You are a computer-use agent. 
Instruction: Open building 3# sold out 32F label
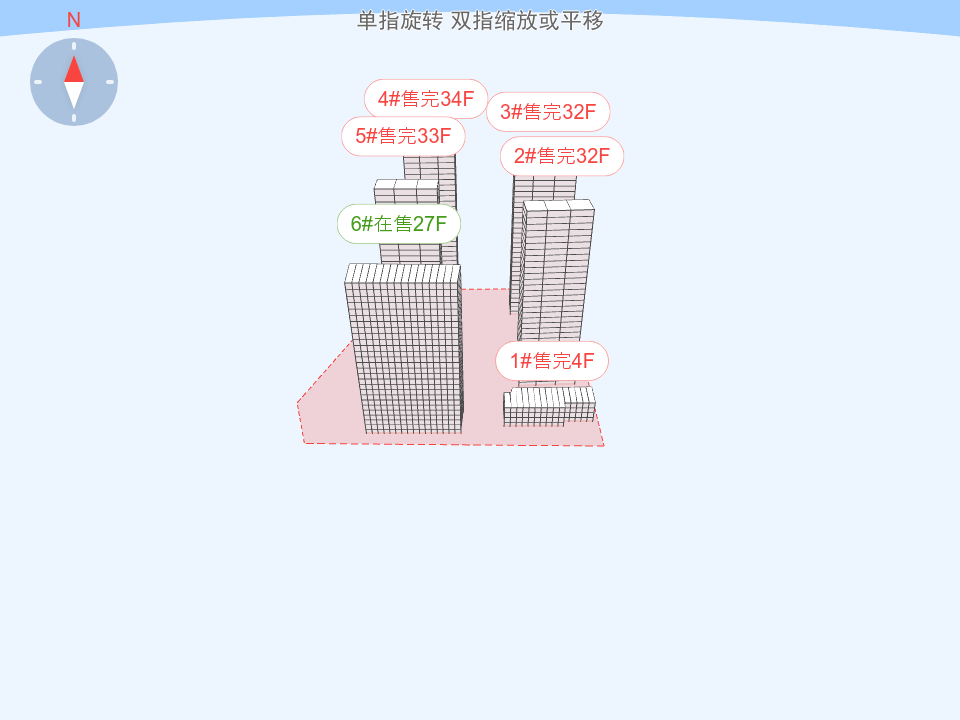point(548,112)
